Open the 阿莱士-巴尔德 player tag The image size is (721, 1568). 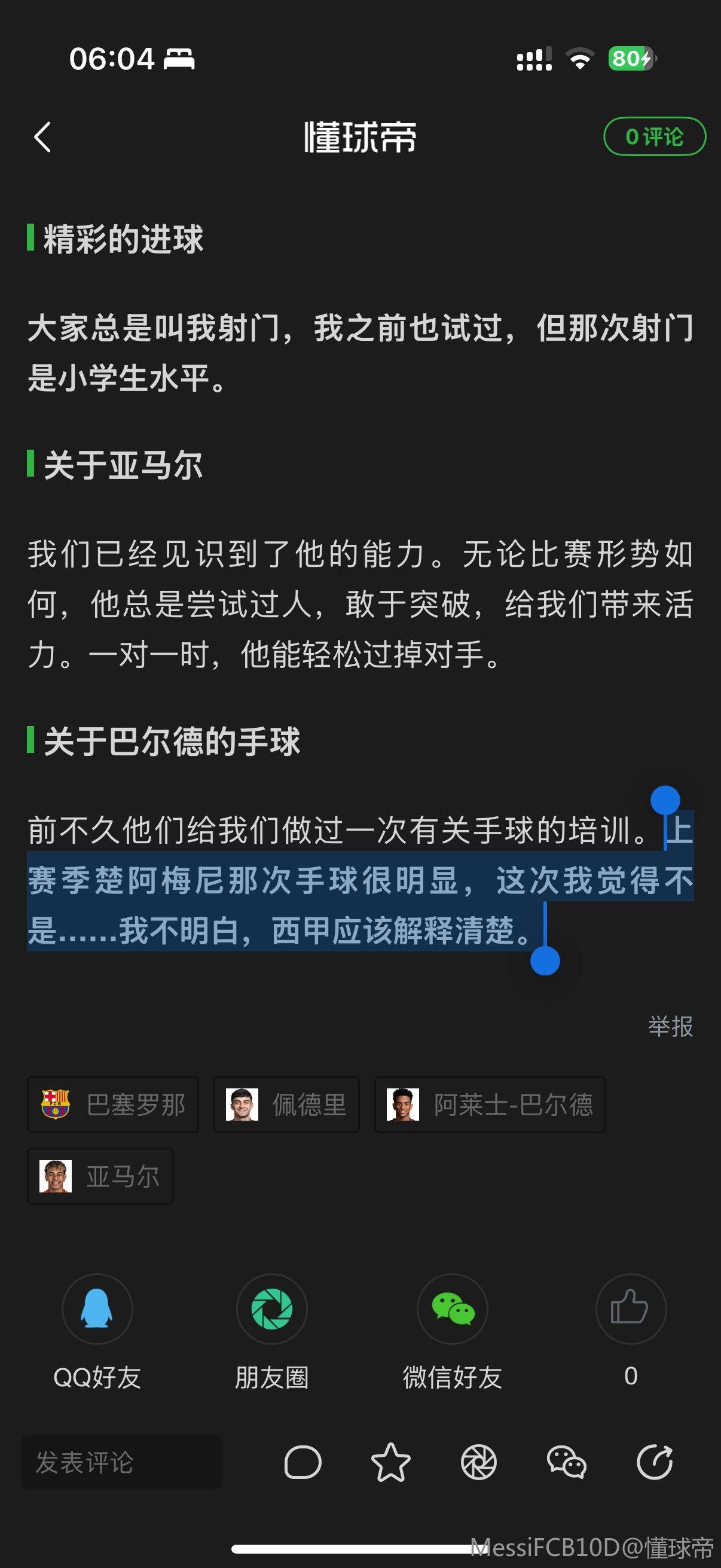click(490, 1104)
